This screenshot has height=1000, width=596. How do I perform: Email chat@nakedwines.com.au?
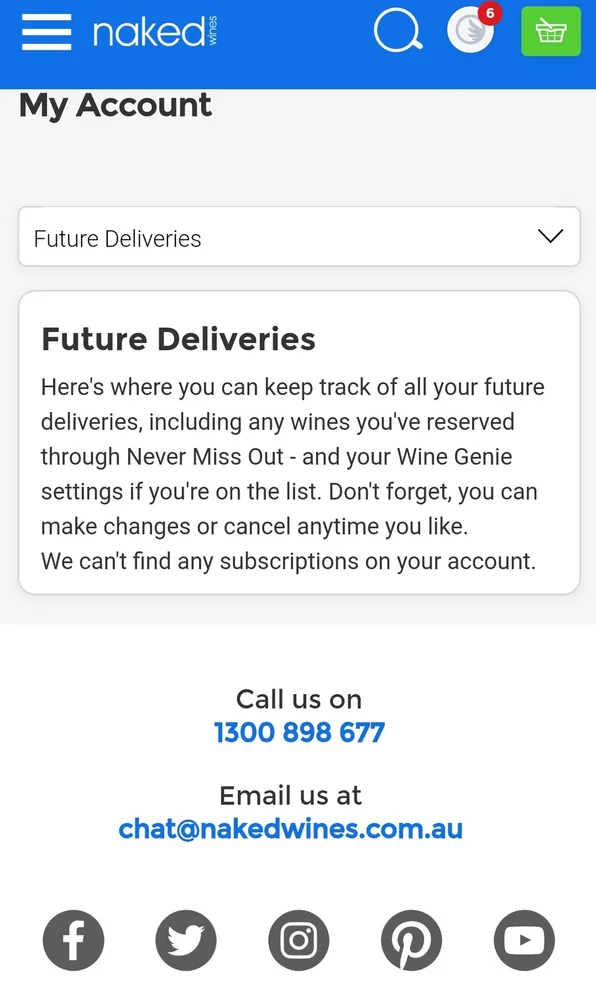point(291,828)
